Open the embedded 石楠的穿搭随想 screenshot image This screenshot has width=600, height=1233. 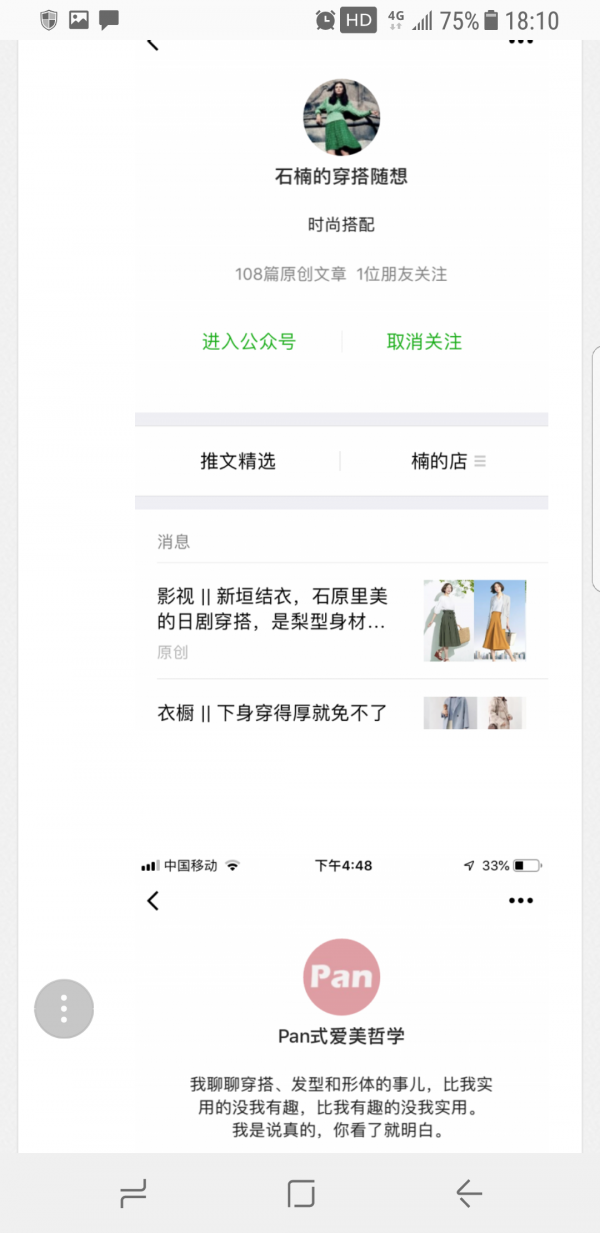[341, 385]
